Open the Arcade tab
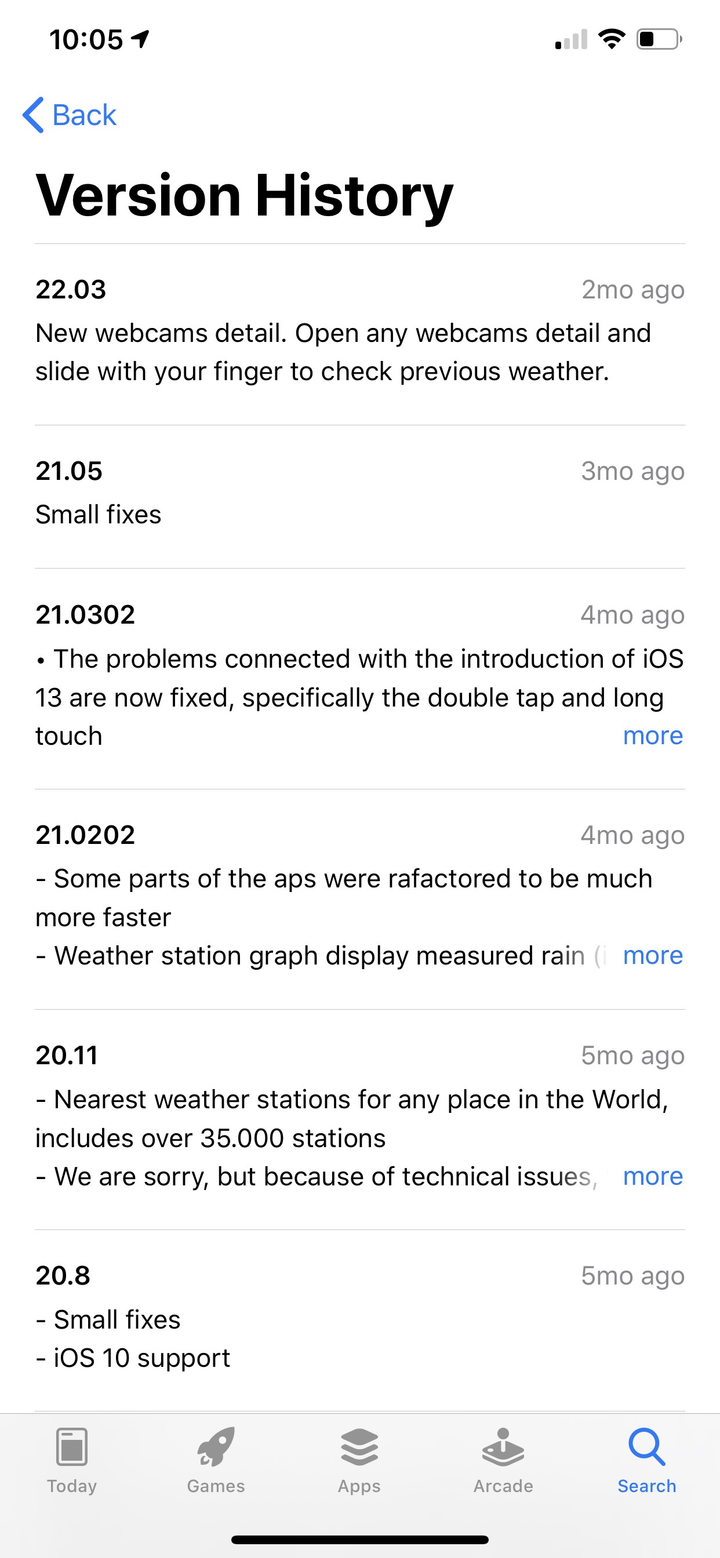The height and width of the screenshot is (1558, 720). [503, 1460]
